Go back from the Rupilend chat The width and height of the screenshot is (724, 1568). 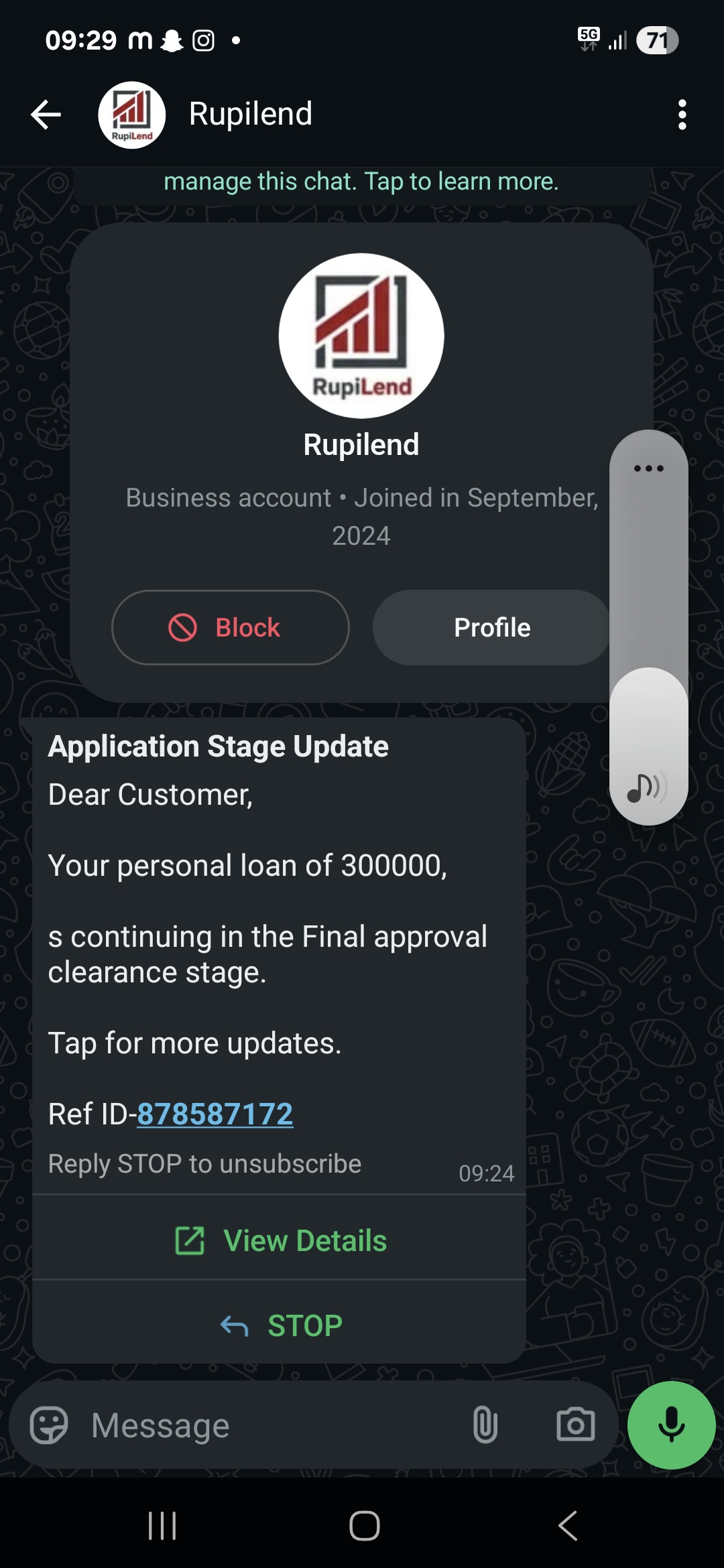(x=46, y=115)
